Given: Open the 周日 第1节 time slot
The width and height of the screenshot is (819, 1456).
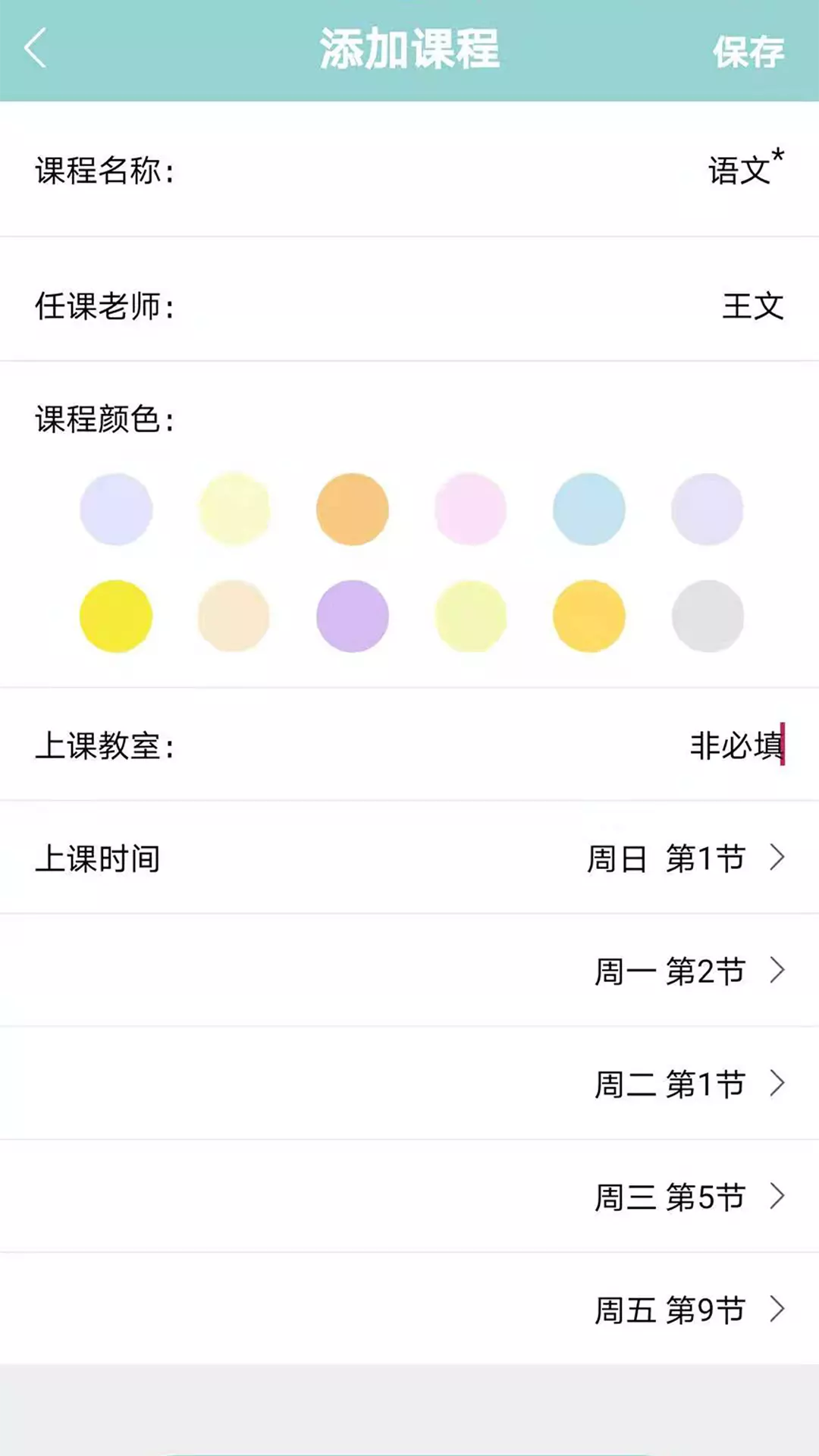Looking at the screenshot, I should (x=409, y=858).
